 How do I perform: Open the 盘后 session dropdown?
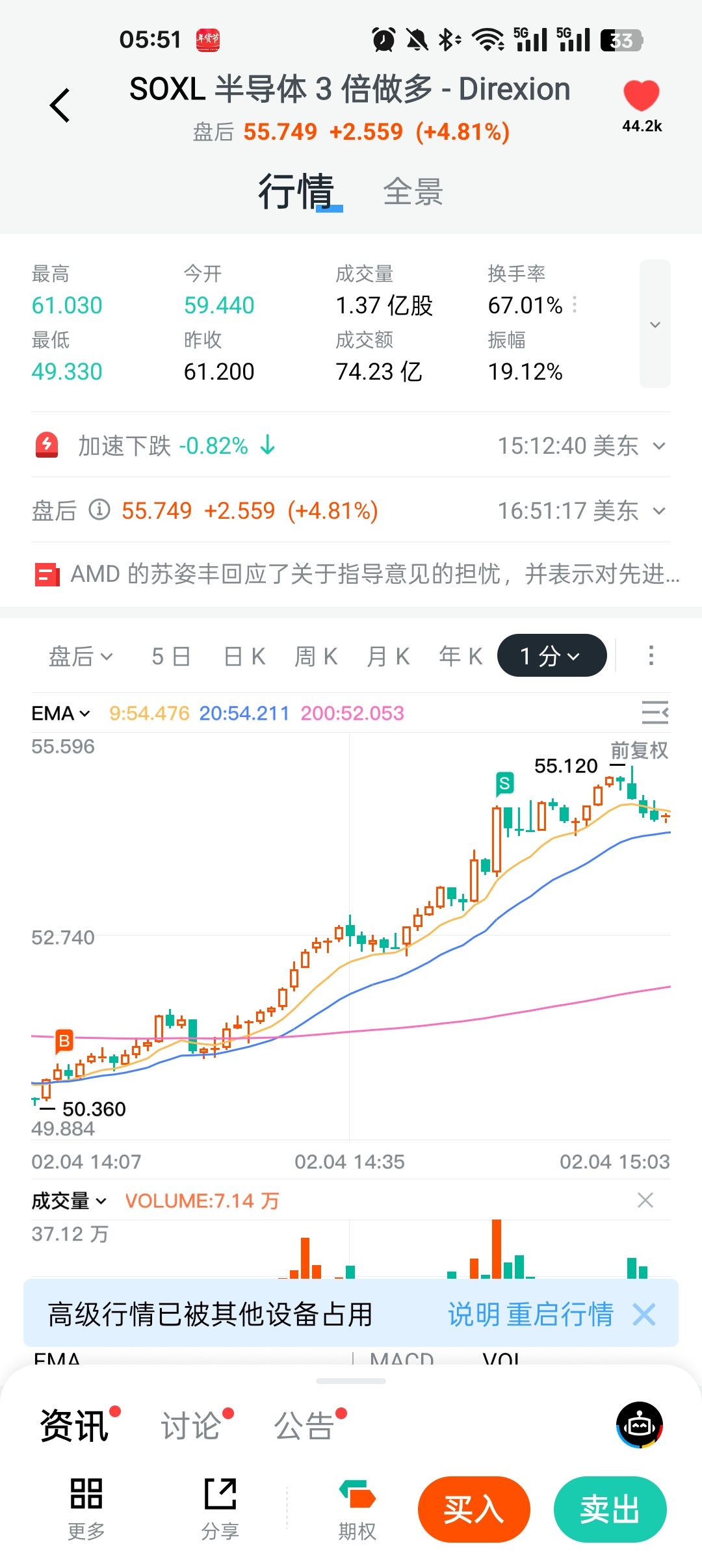(x=81, y=657)
